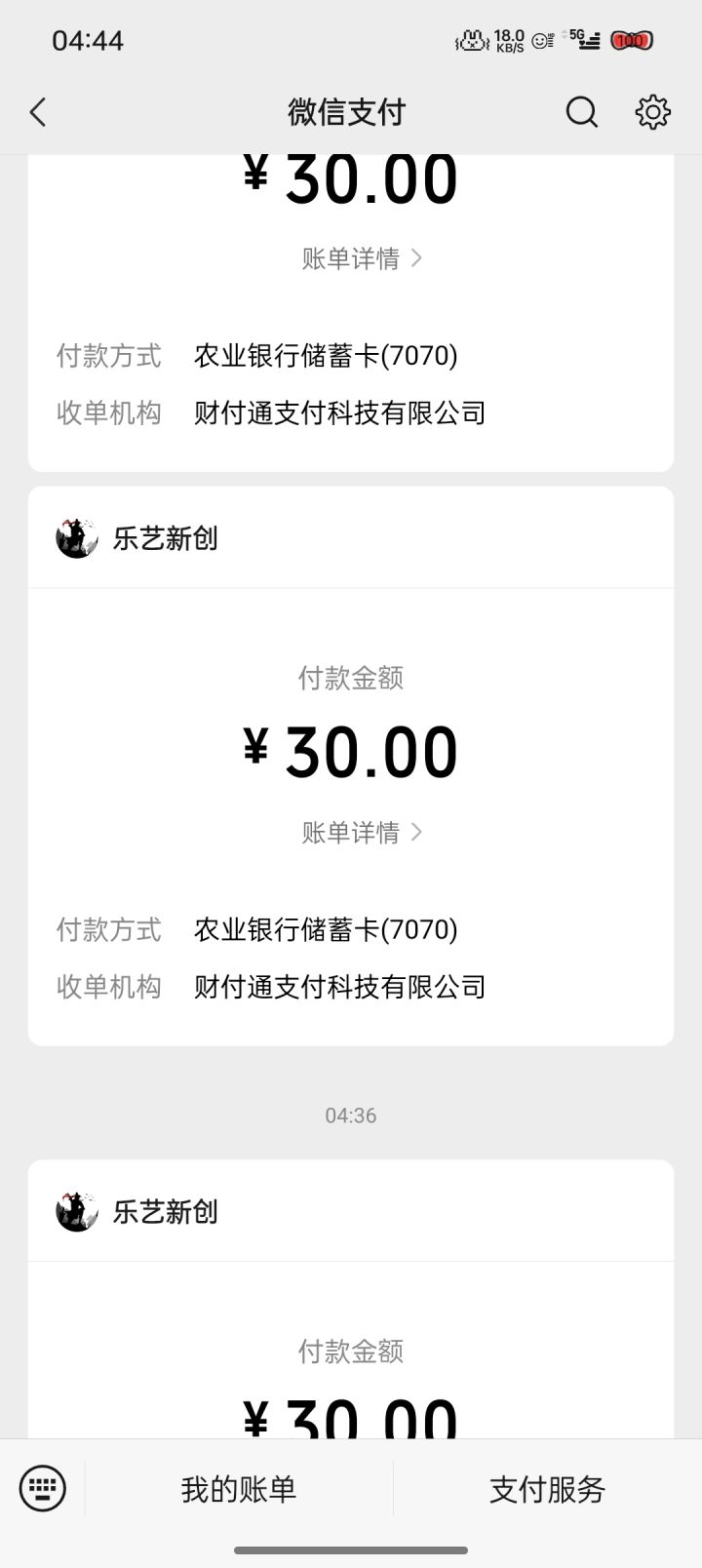Open WeChat Pay settings via the gear icon
Image resolution: width=702 pixels, height=1568 pixels.
652,112
